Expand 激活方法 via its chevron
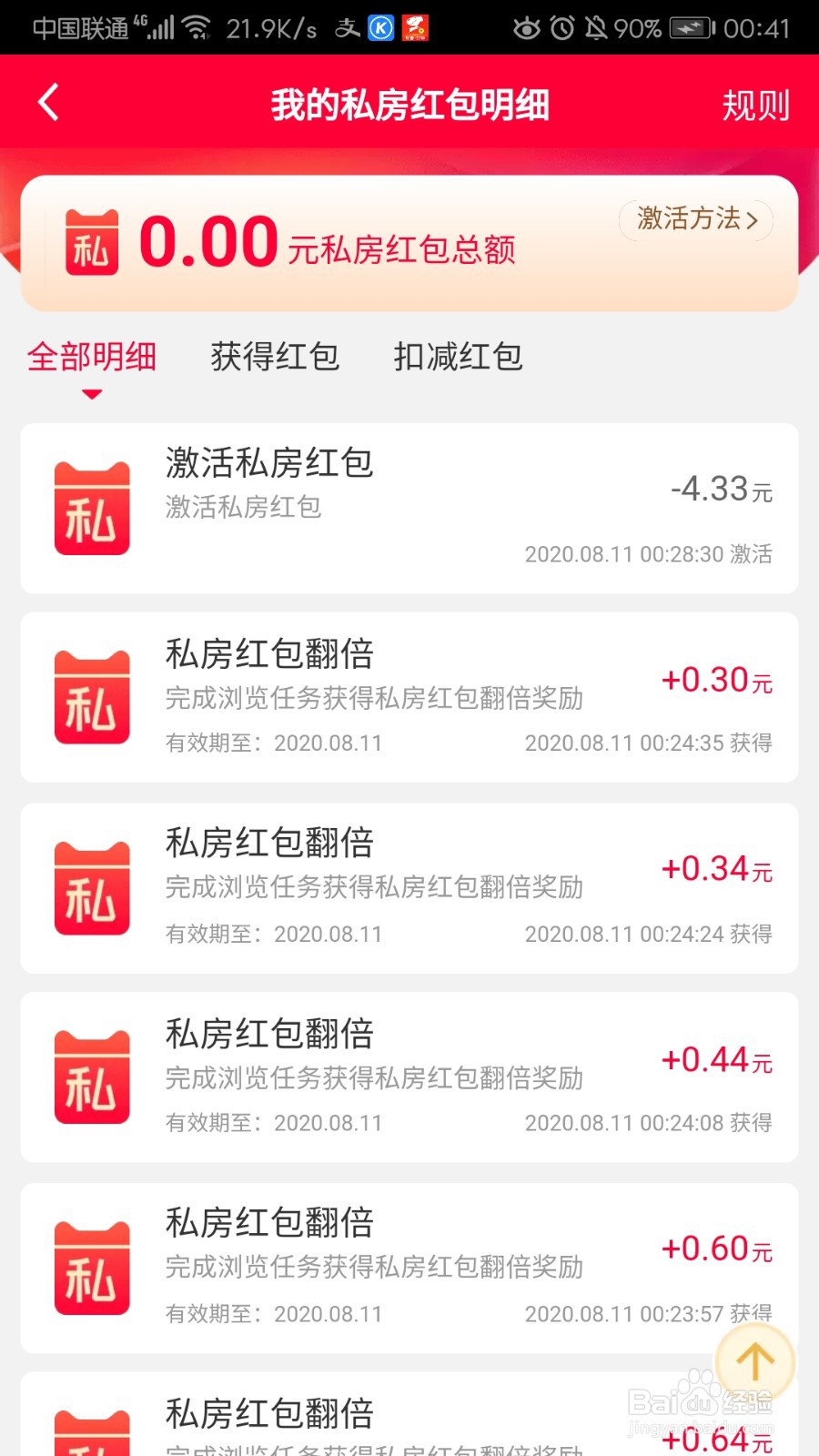 pos(753,221)
